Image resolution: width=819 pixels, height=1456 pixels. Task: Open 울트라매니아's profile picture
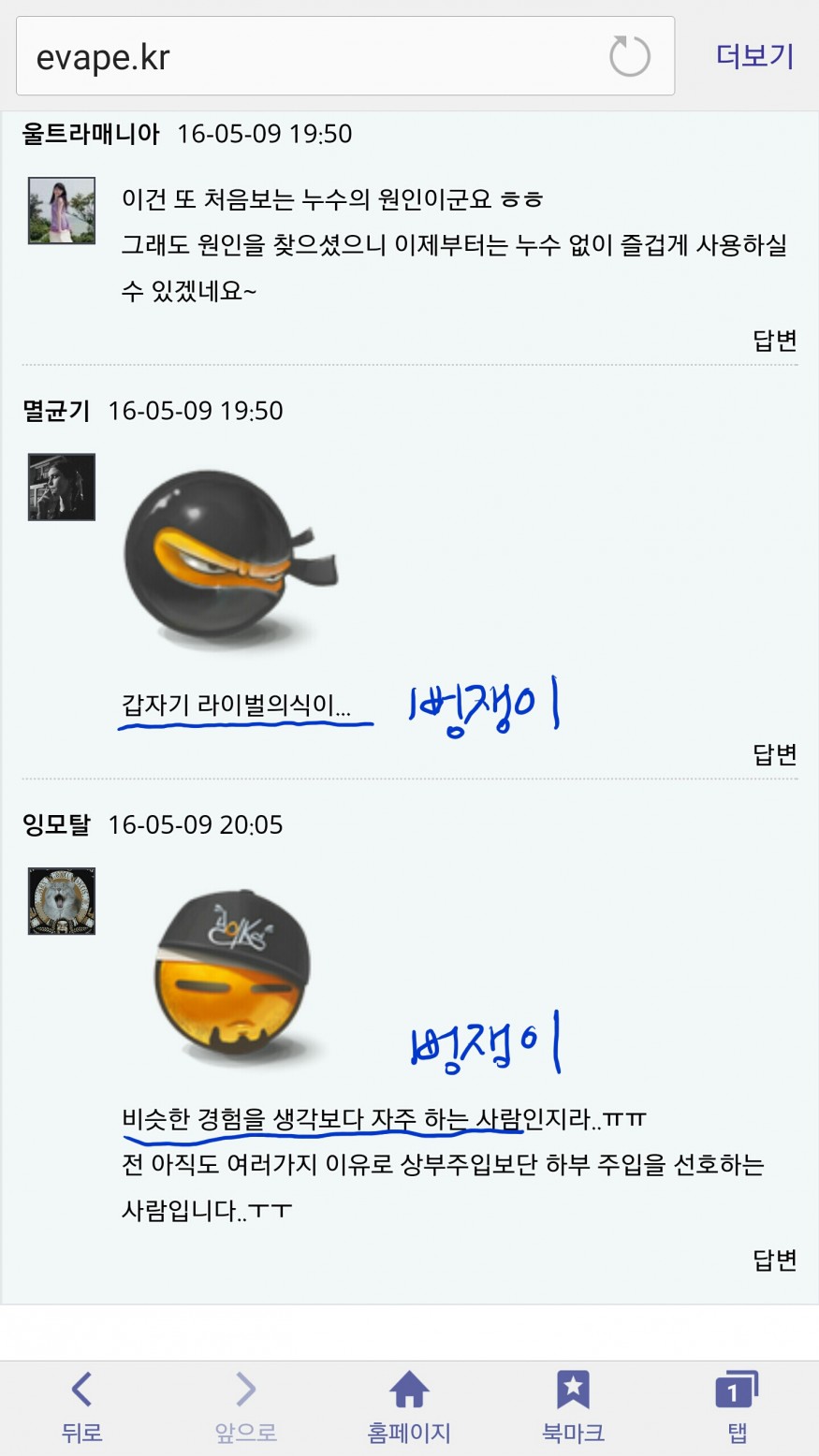click(62, 211)
